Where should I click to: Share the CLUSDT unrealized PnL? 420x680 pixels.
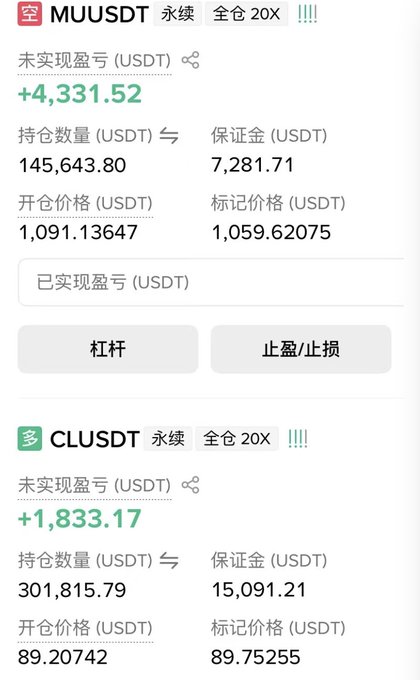(190, 485)
